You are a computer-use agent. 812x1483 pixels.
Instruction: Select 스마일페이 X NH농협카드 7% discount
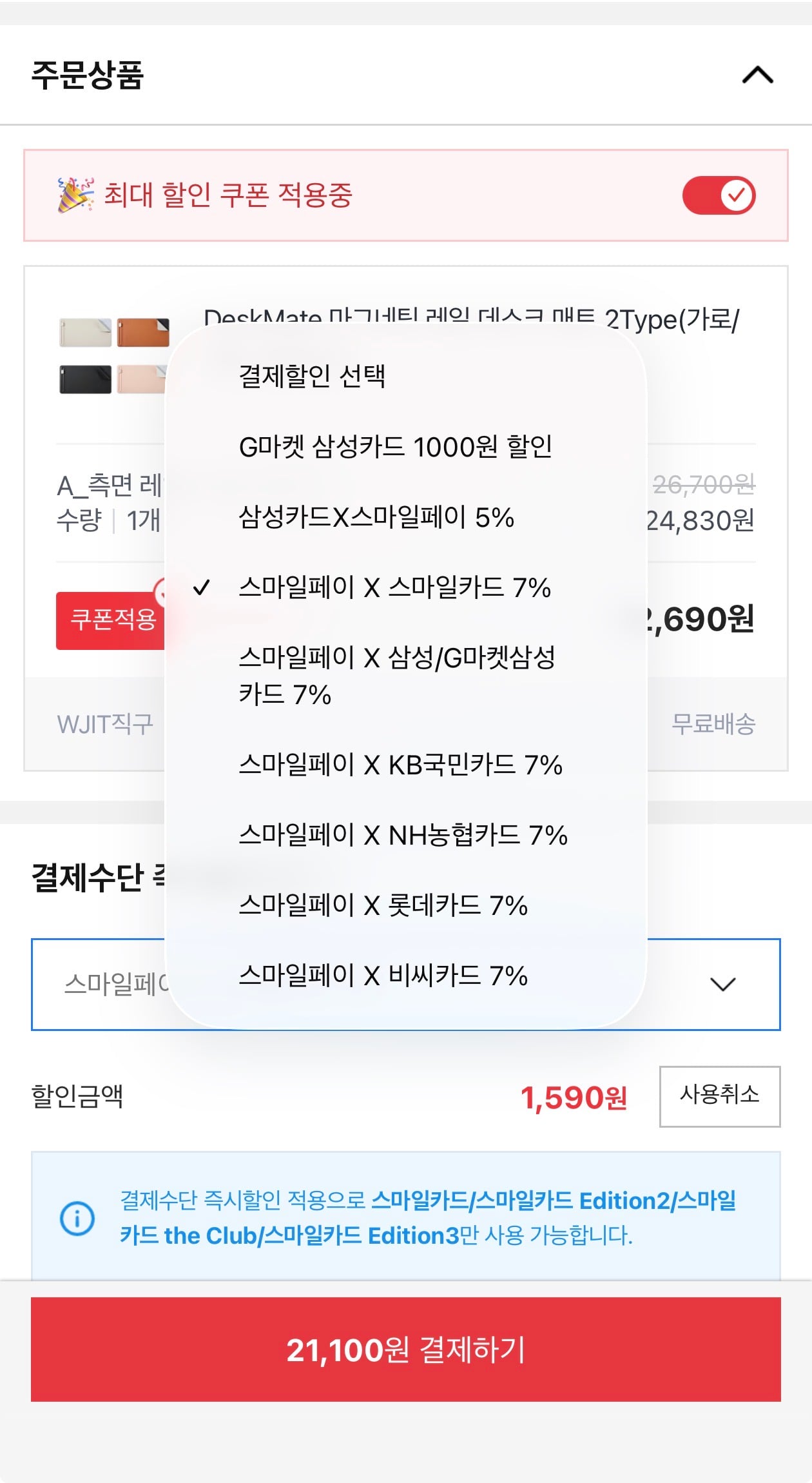point(405,836)
